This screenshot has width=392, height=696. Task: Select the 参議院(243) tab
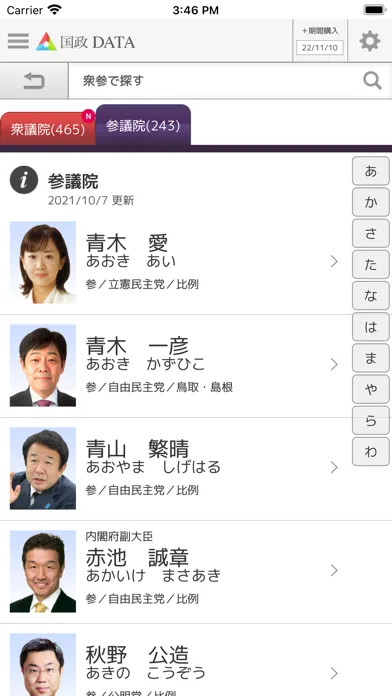[143, 126]
